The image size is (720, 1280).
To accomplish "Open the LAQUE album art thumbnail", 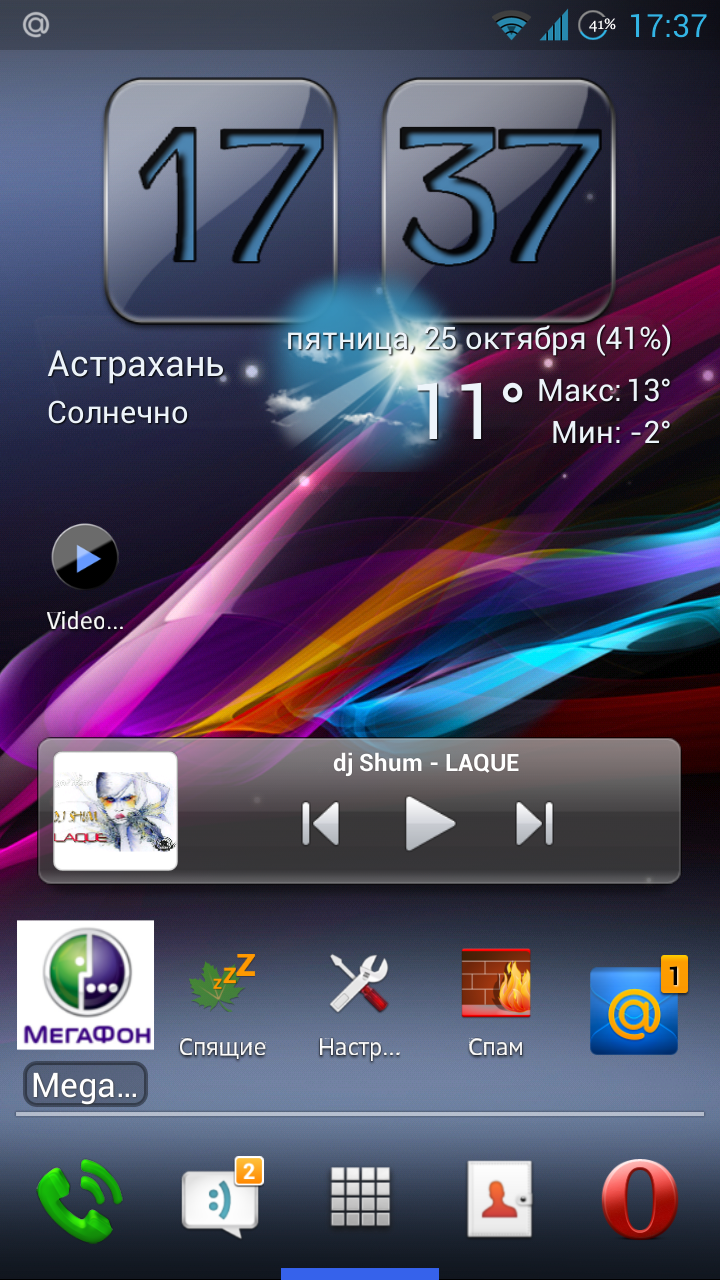I will 115,811.
